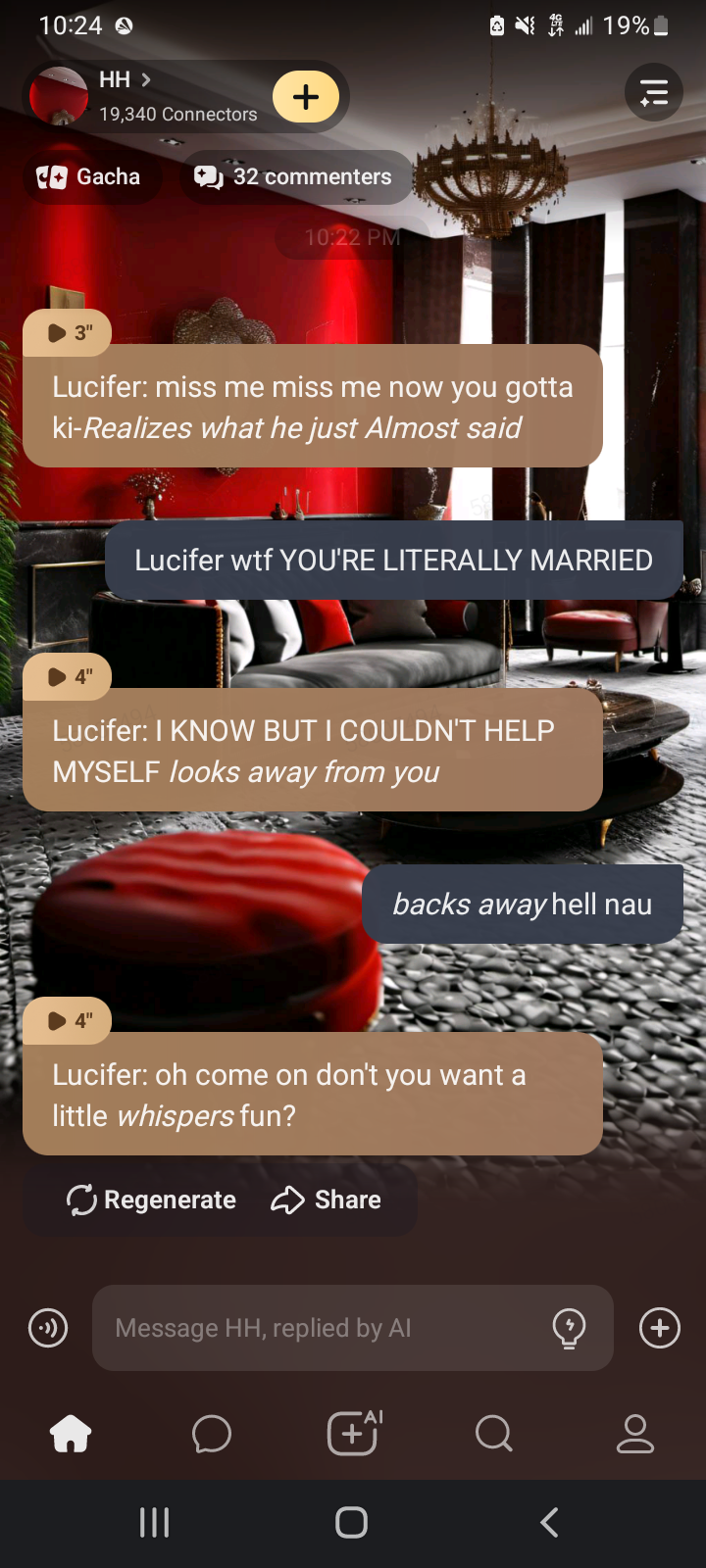Screen dimensions: 706x1568
Task: Switch to the search tab
Action: point(493,1434)
